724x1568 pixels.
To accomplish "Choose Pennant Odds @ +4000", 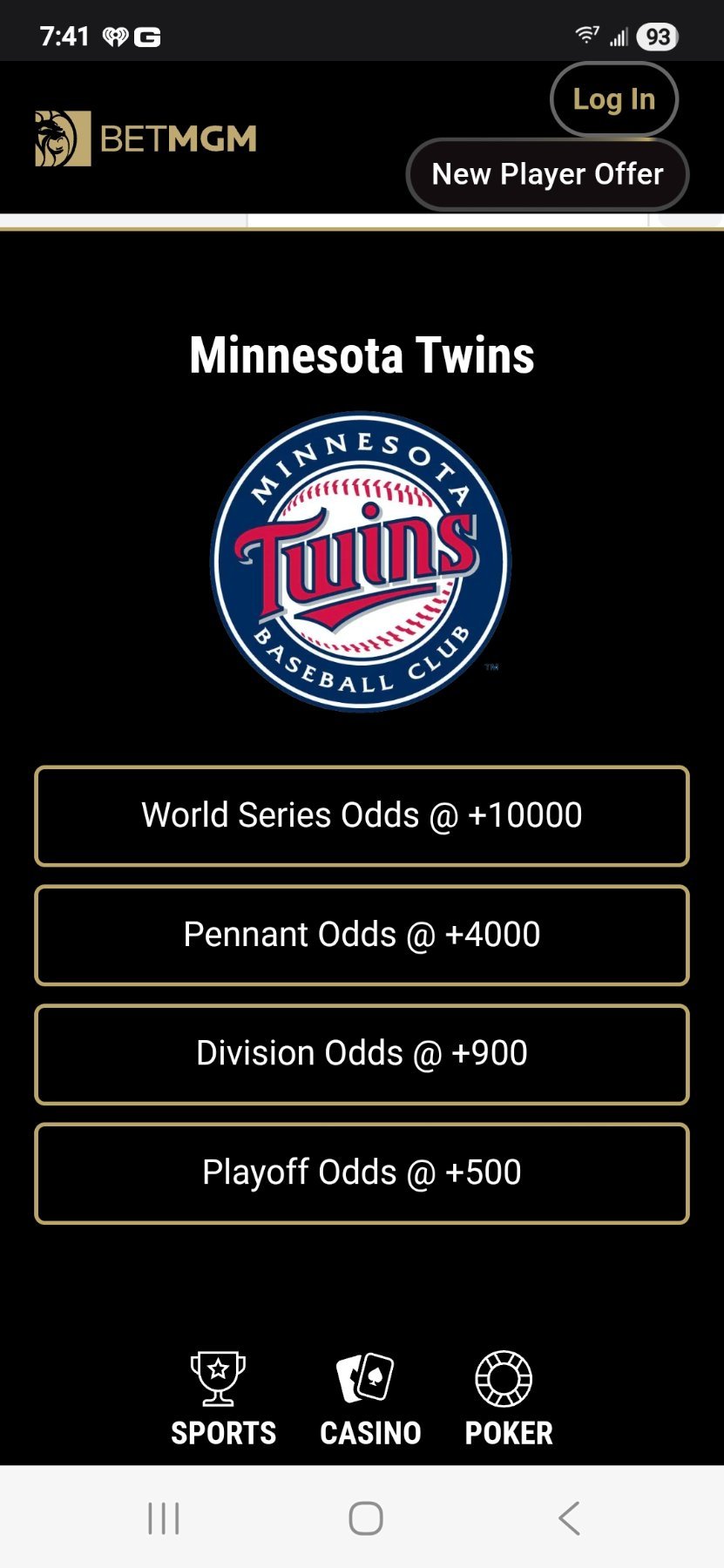I will pyautogui.click(x=362, y=935).
